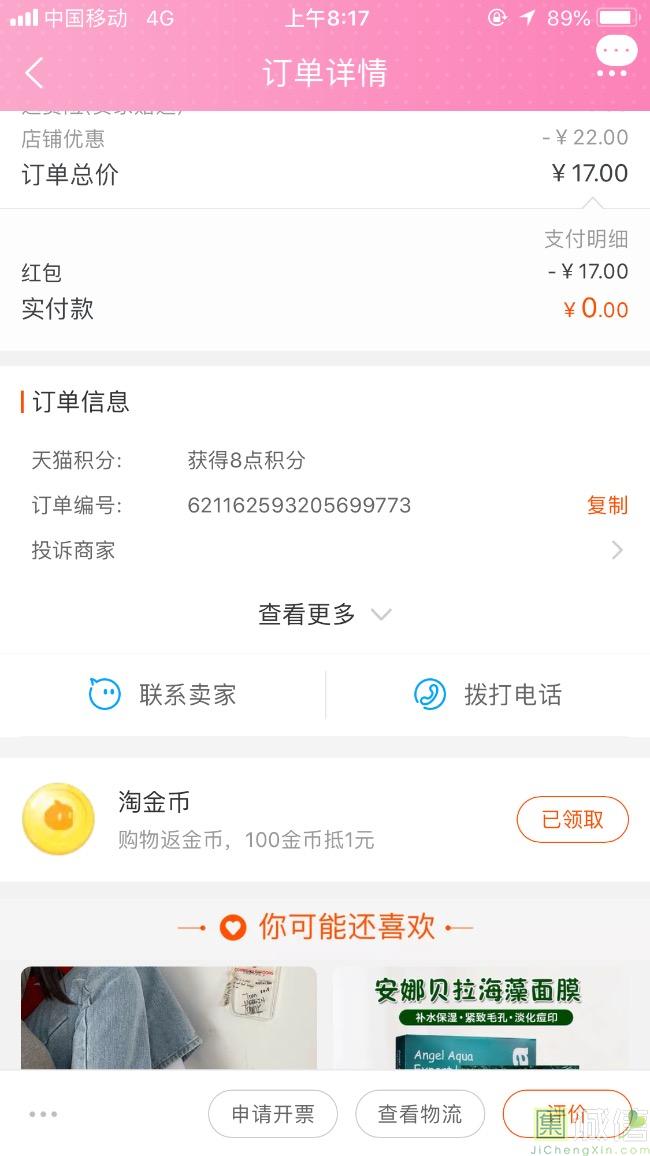
Task: Expand 查看更多 order information
Action: point(325,615)
